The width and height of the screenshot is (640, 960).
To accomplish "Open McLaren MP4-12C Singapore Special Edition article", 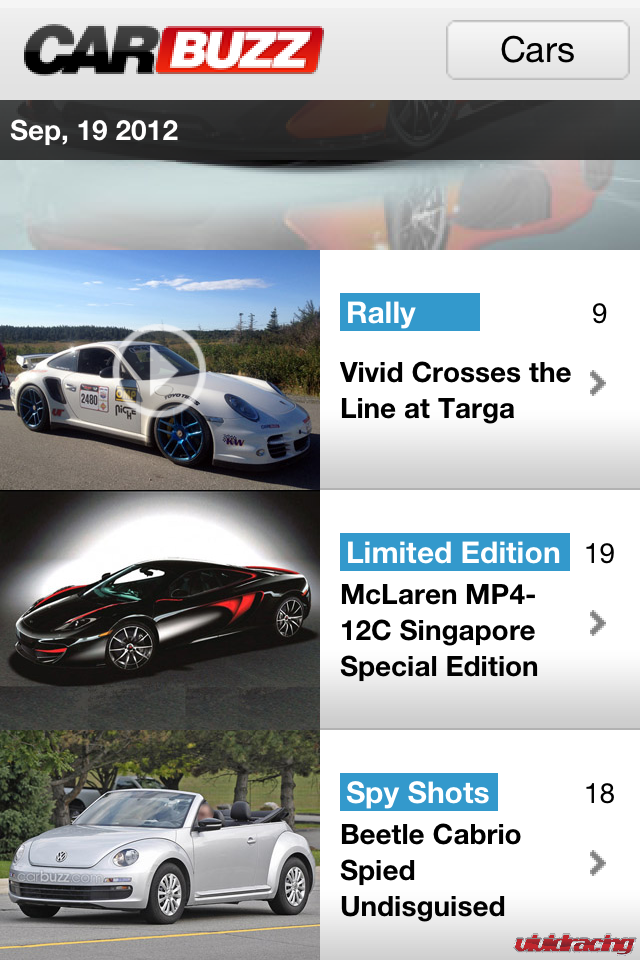I will tap(440, 630).
